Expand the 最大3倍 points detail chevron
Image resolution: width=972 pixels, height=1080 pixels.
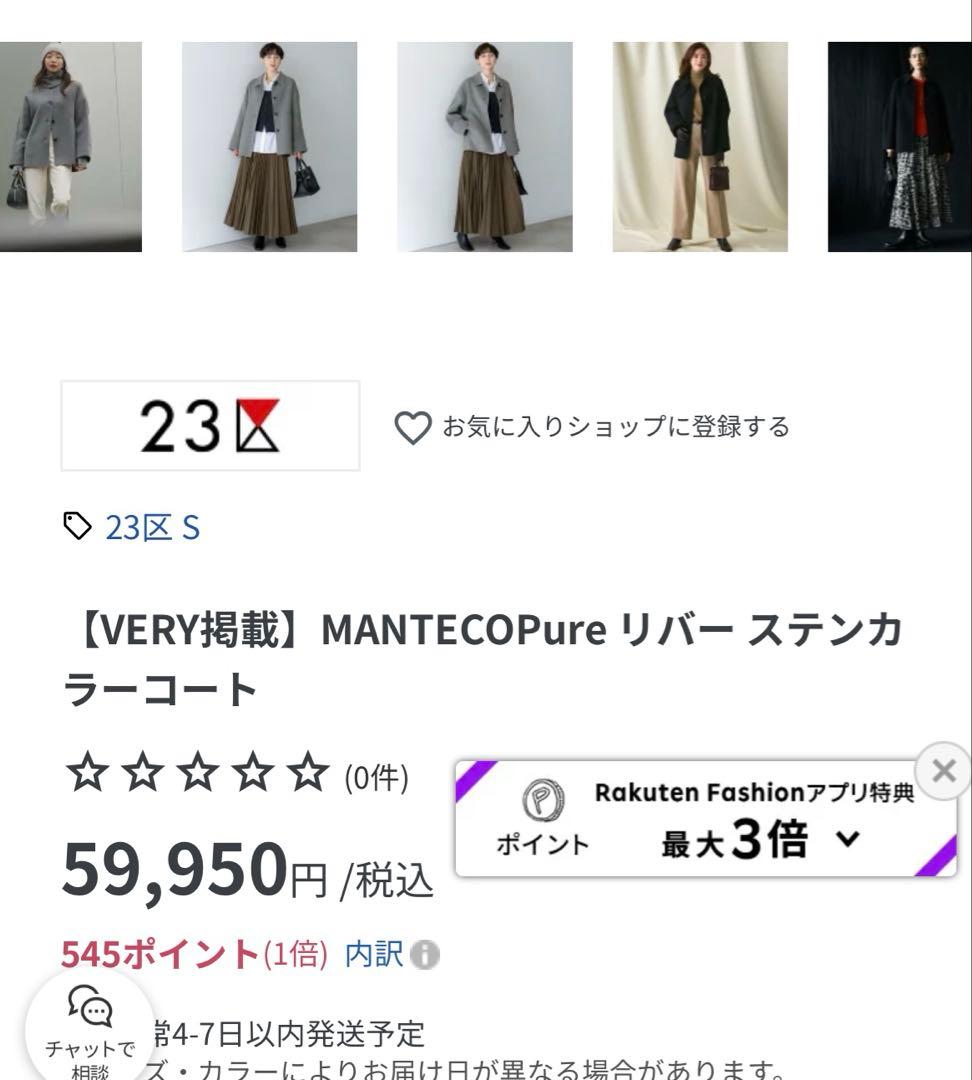point(849,841)
